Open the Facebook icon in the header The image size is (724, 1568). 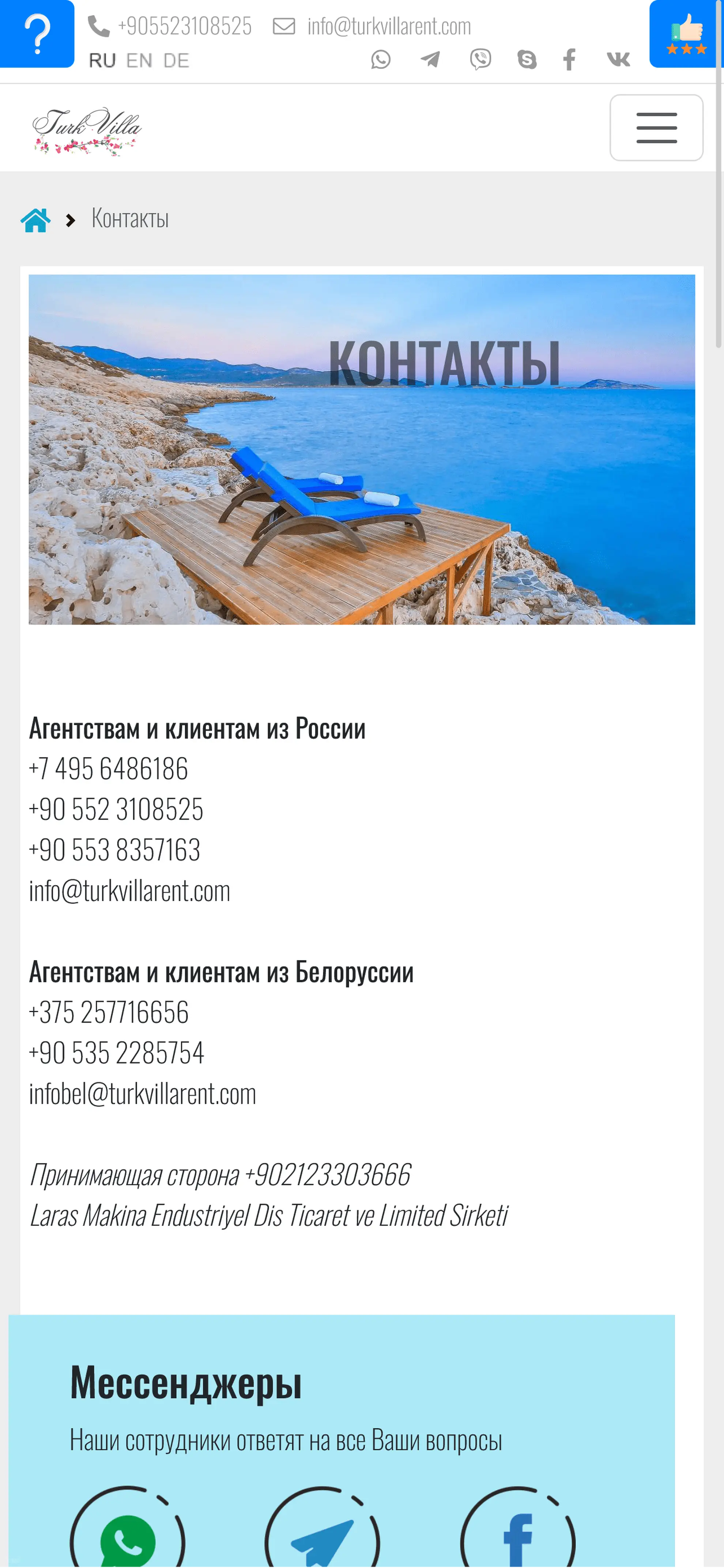(569, 60)
